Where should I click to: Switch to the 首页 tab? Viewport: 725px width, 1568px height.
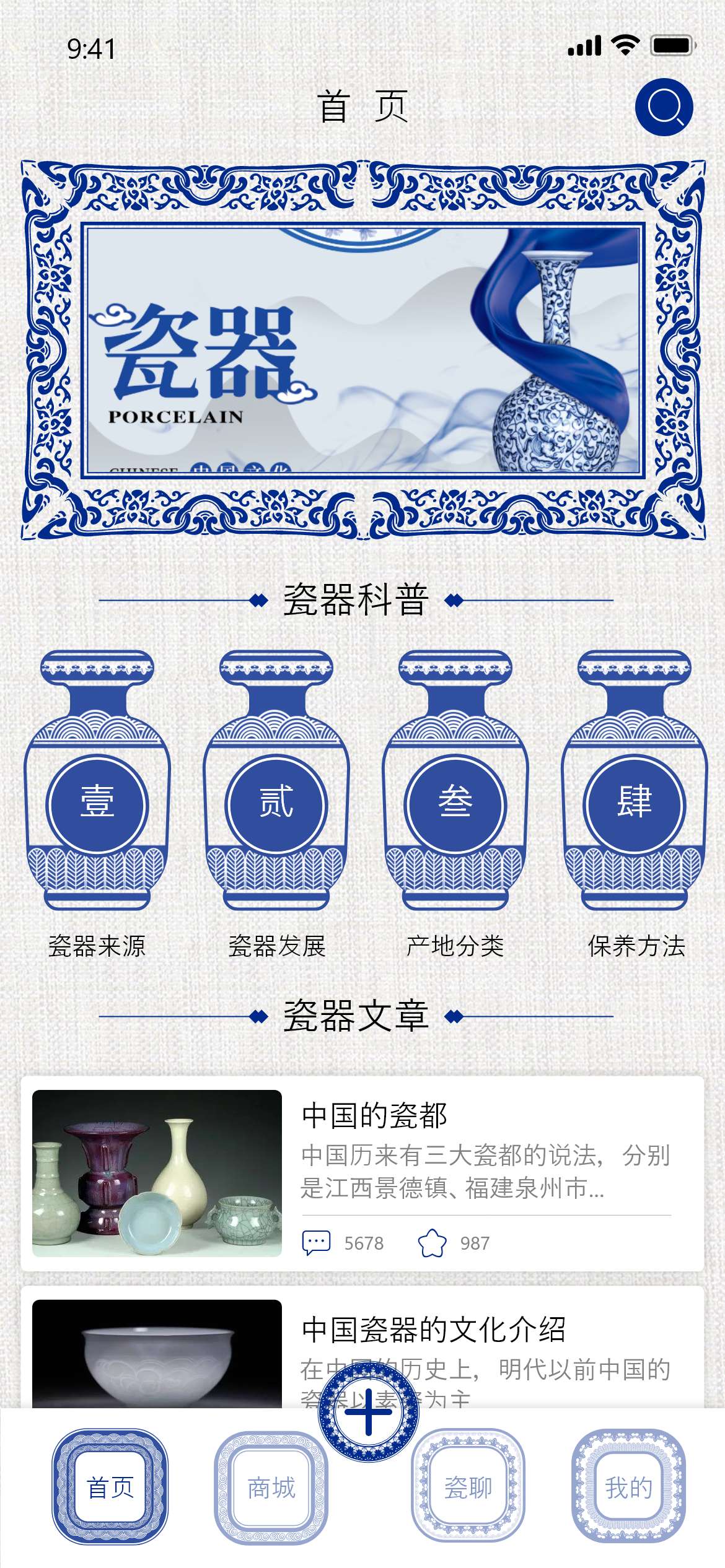(x=110, y=1487)
